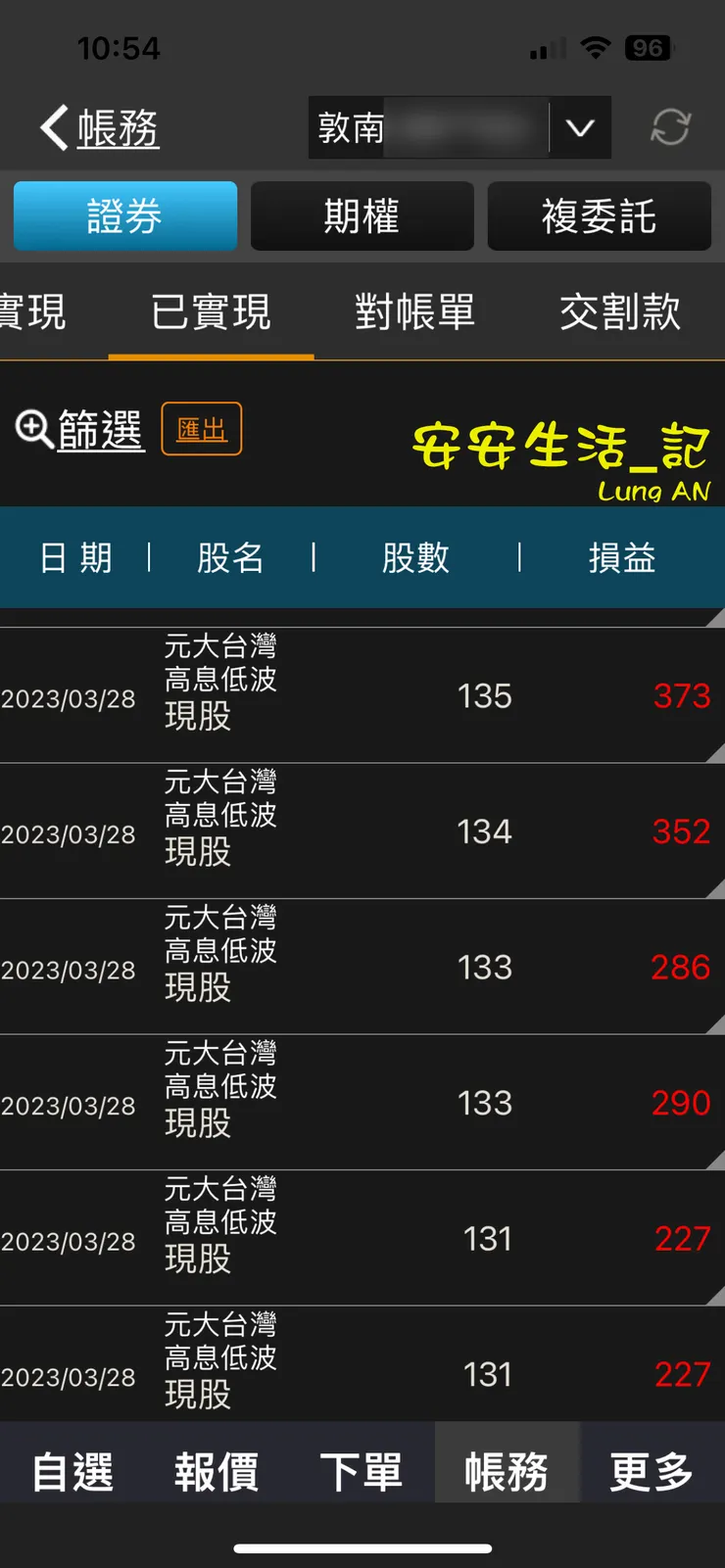Open the 交割款 tab

pos(620,312)
